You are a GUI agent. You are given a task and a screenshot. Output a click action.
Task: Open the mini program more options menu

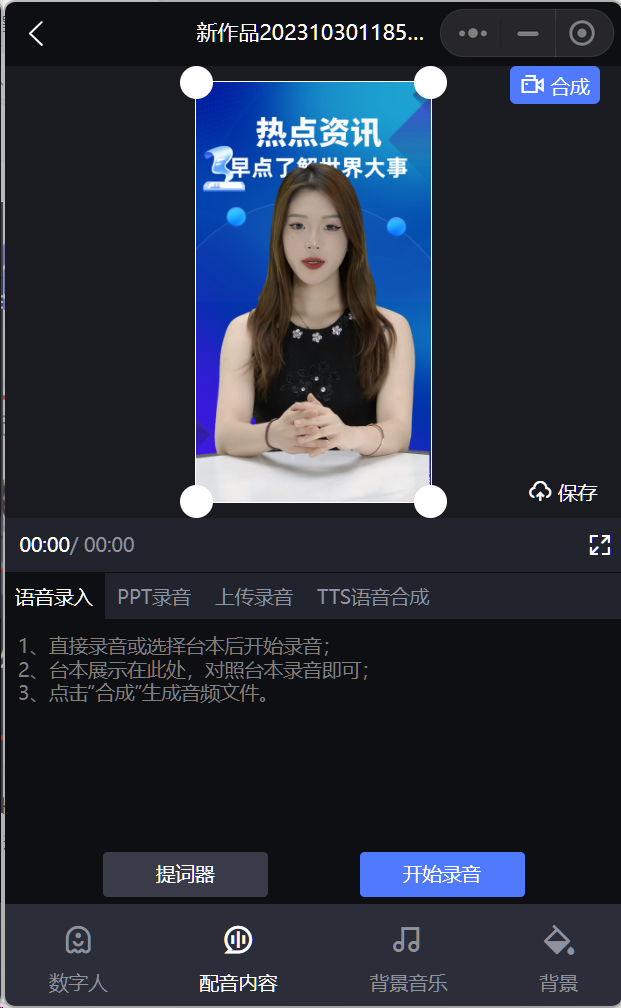[x=472, y=33]
